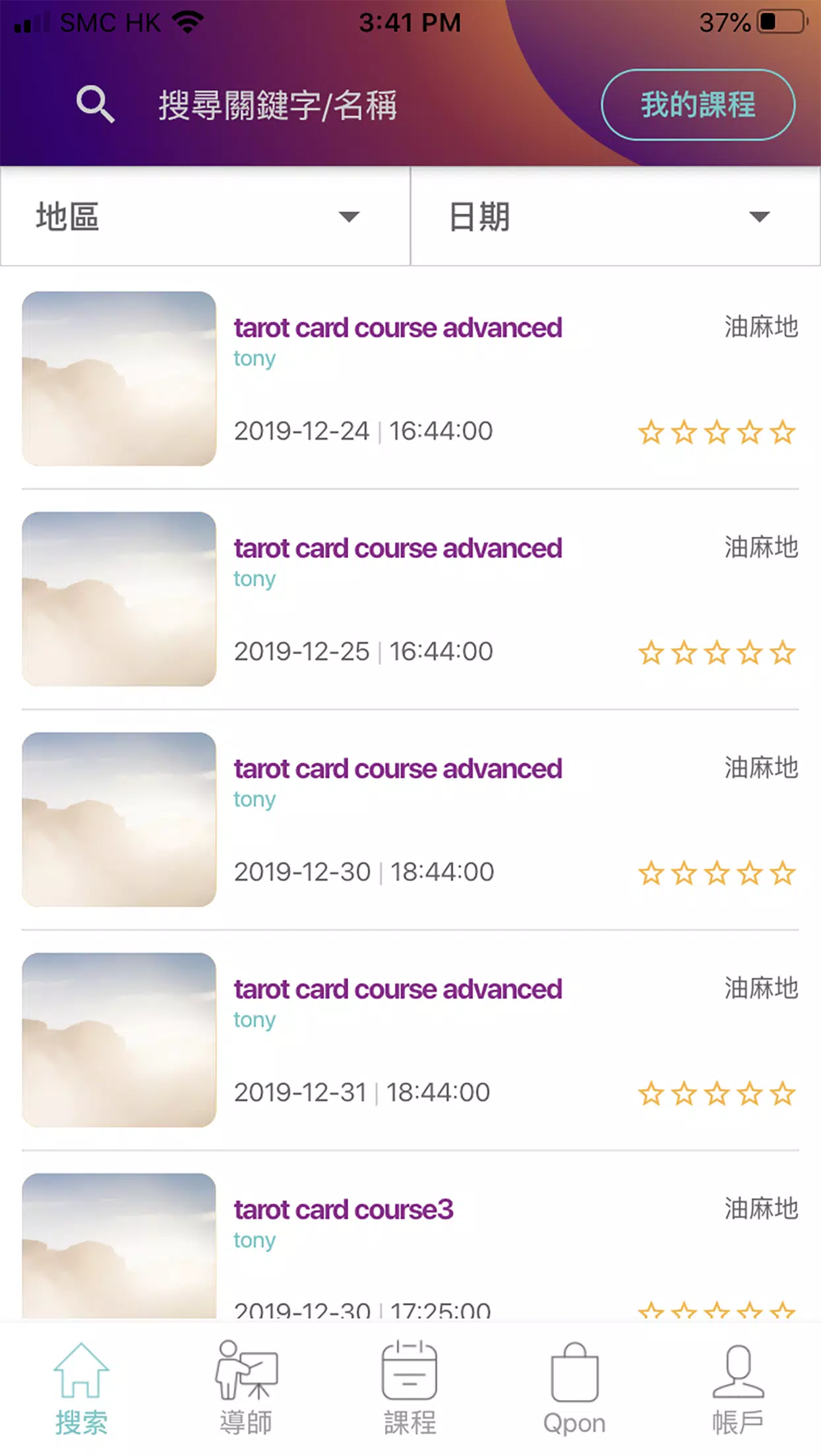The width and height of the screenshot is (821, 1456).
Task: Tap the search magnifier icon
Action: pos(96,104)
